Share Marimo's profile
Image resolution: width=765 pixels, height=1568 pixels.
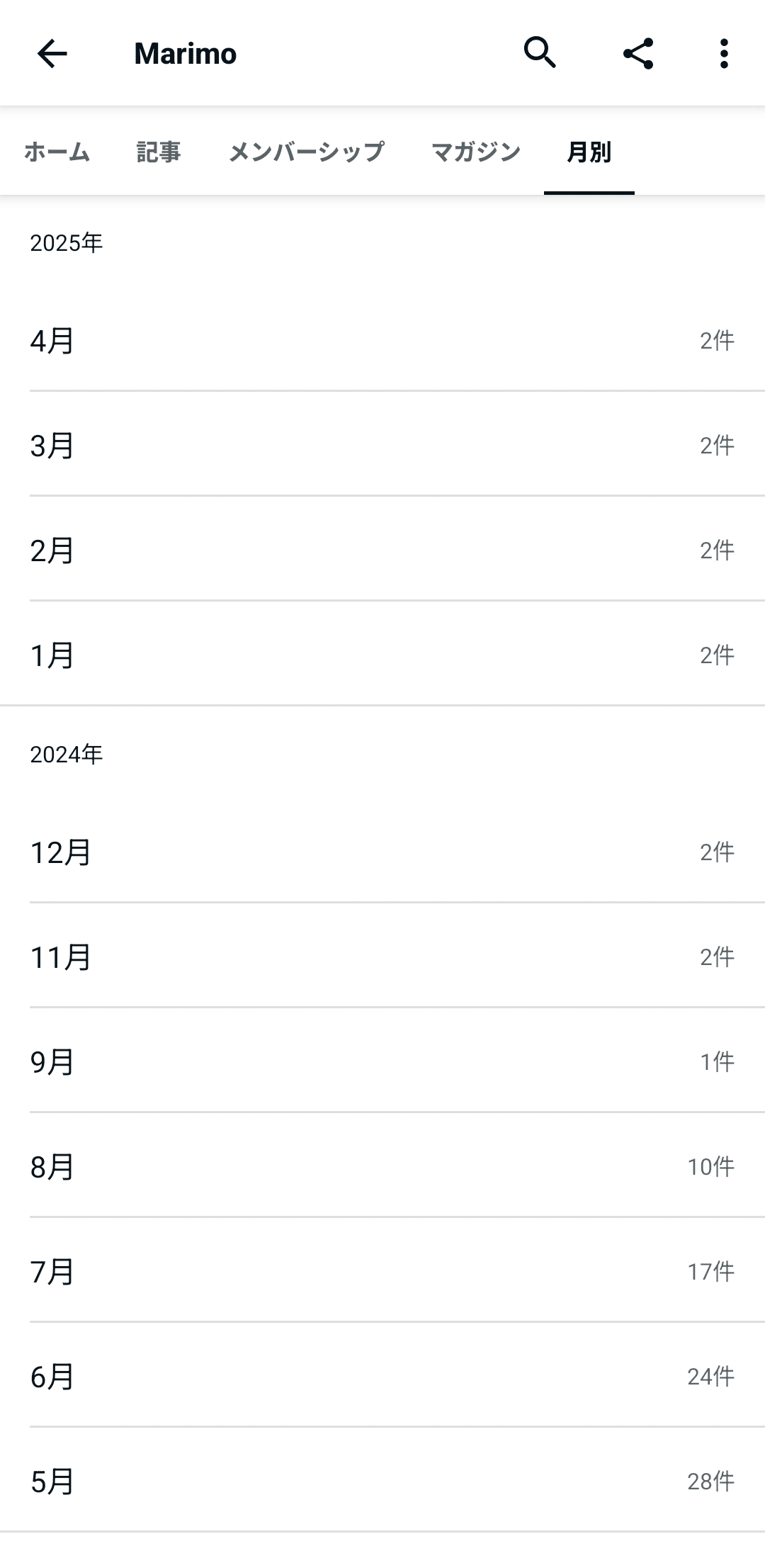[637, 54]
